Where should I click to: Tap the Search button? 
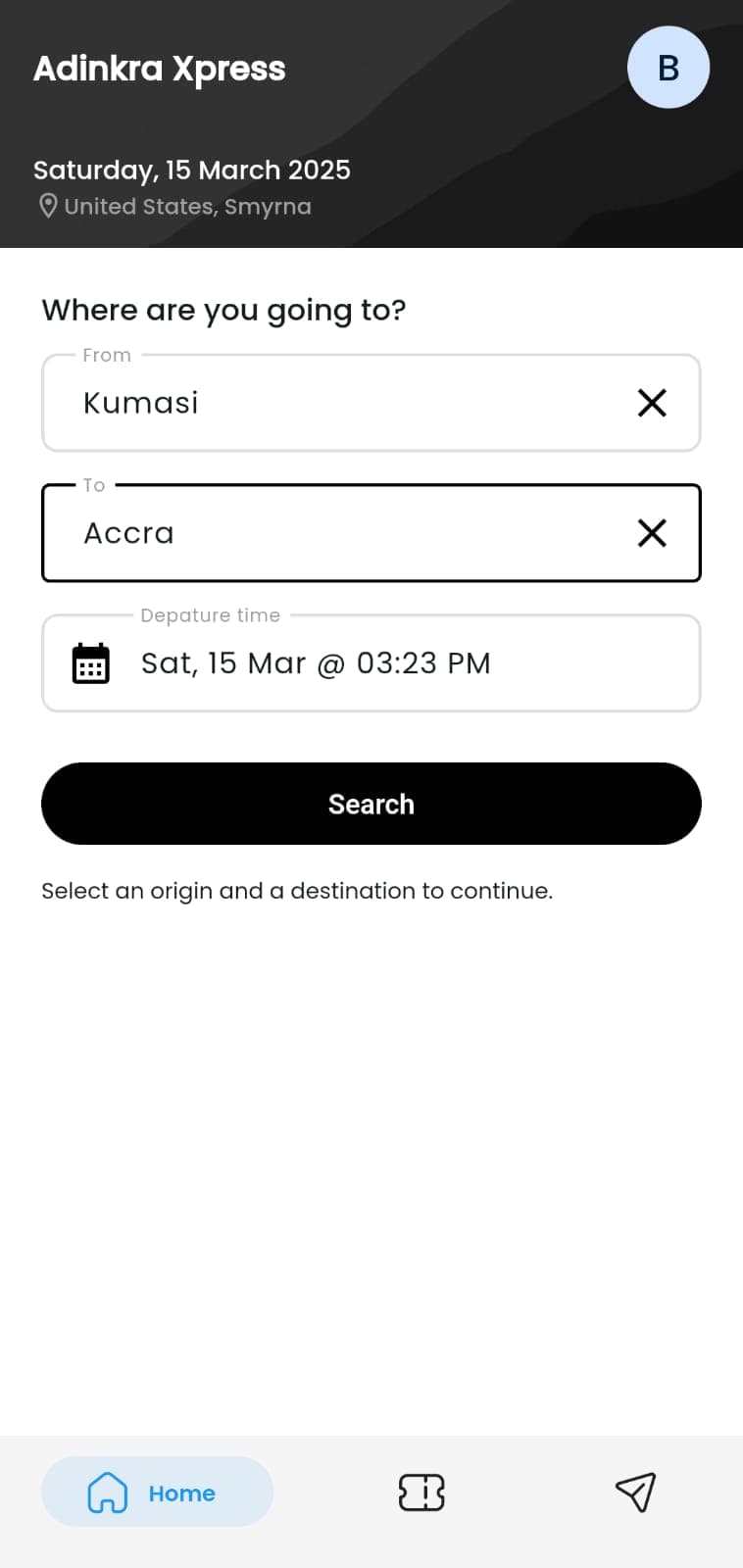371,804
